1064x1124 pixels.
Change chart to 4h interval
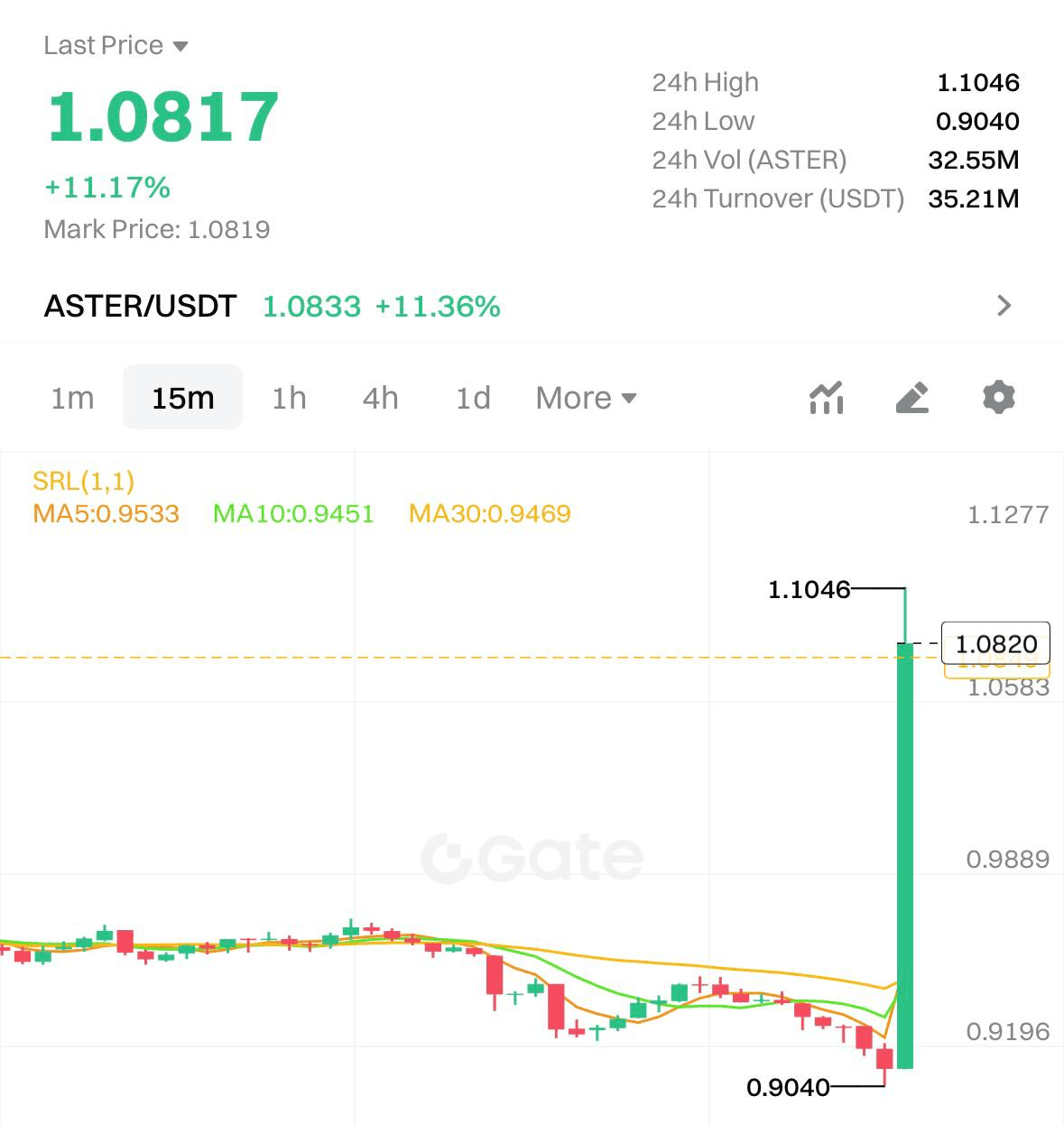point(380,398)
